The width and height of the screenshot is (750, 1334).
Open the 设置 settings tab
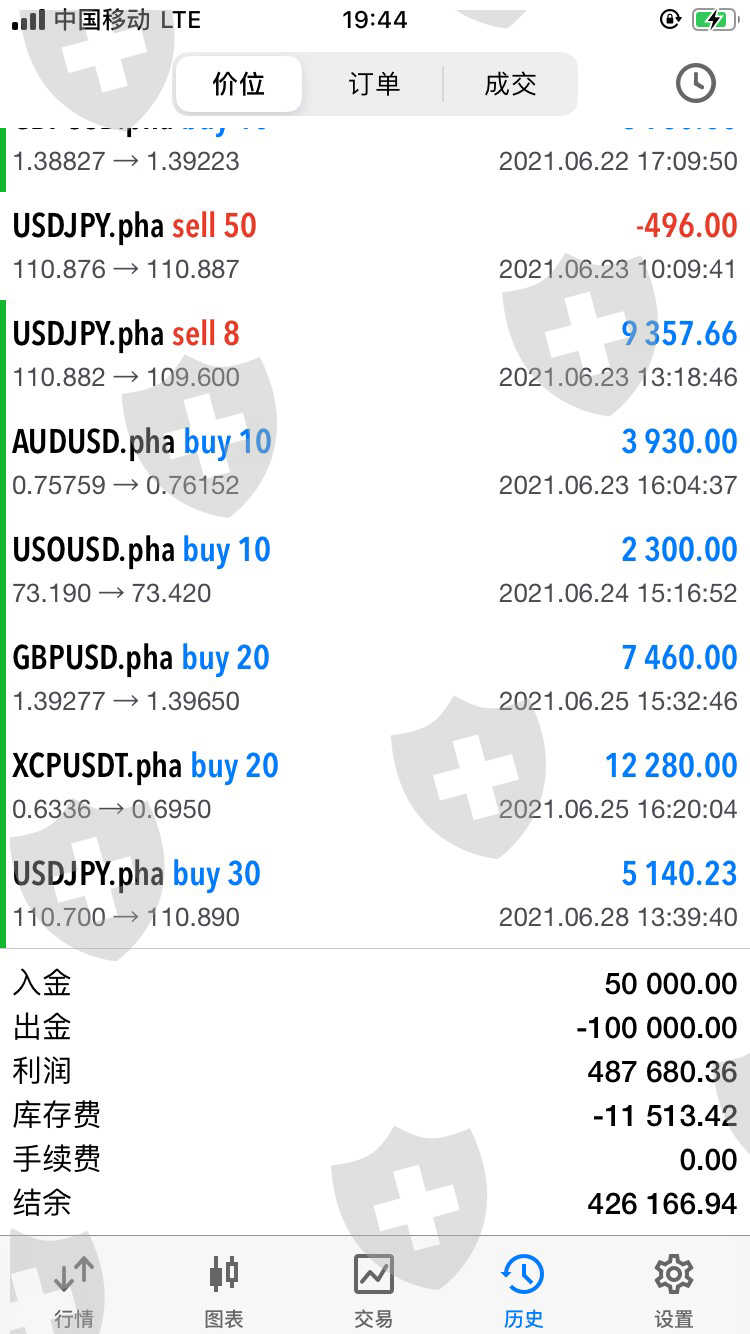tap(674, 1289)
